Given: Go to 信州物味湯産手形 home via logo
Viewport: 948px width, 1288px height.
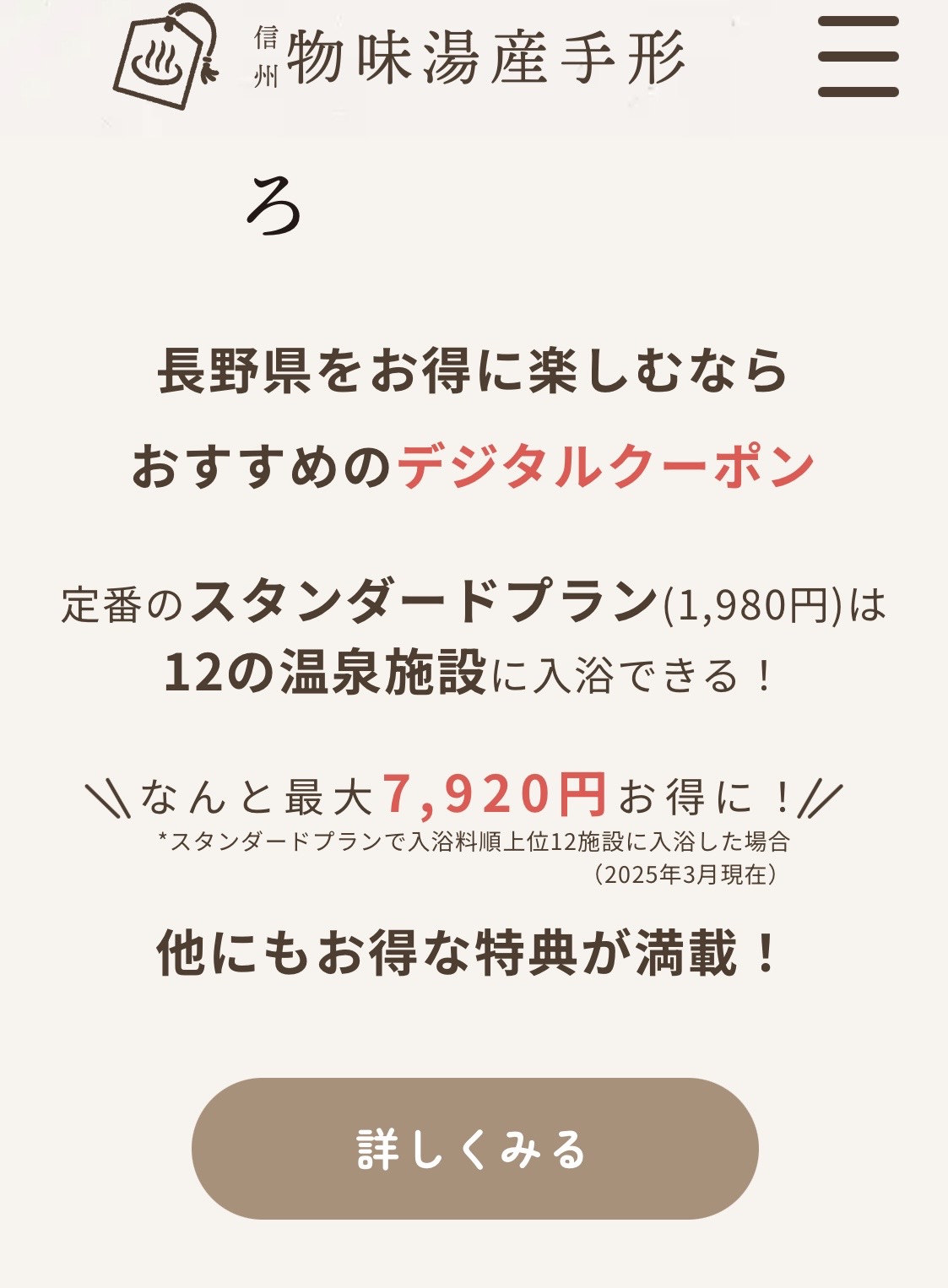Looking at the screenshot, I should tap(398, 57).
